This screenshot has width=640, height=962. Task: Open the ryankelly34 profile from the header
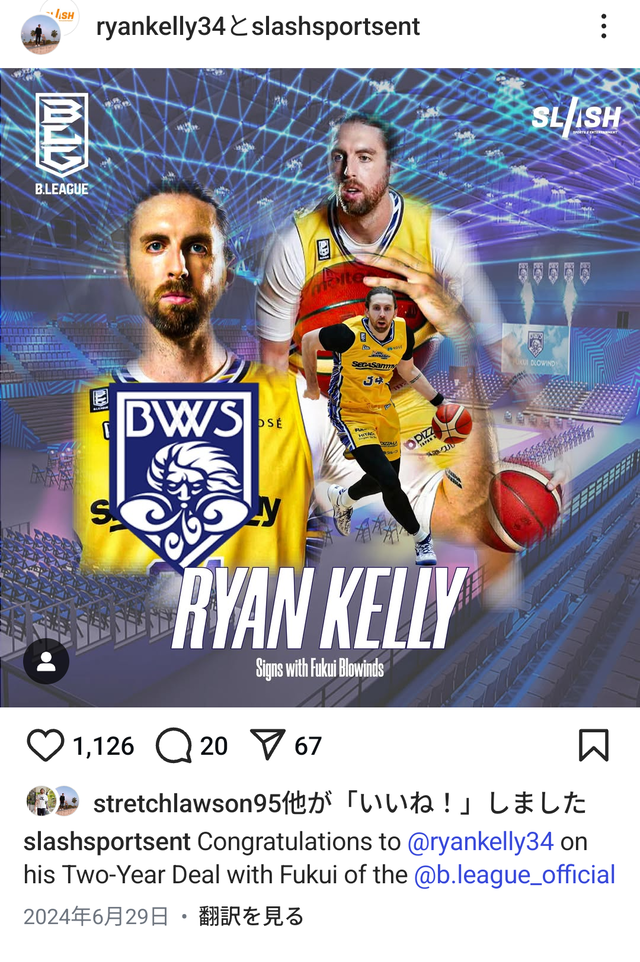tap(160, 27)
